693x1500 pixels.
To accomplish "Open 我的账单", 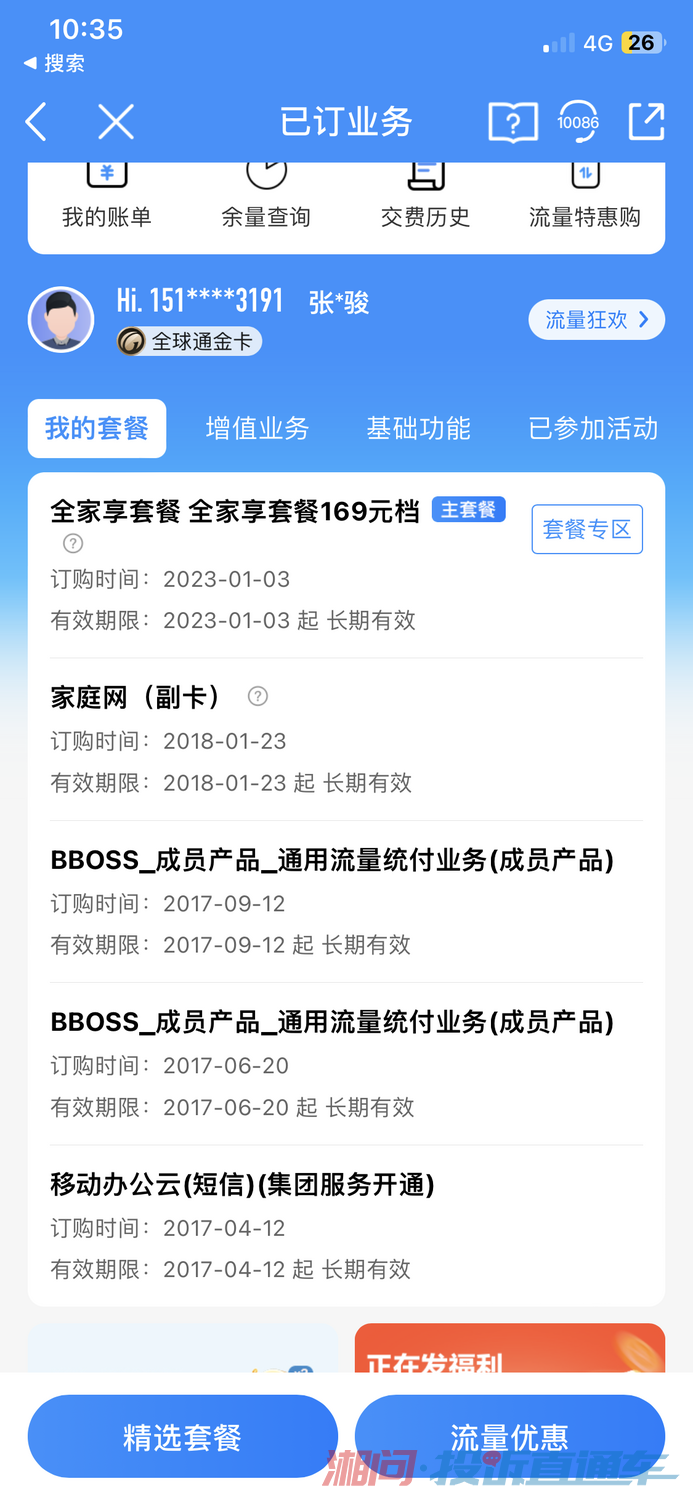I will coord(106,197).
